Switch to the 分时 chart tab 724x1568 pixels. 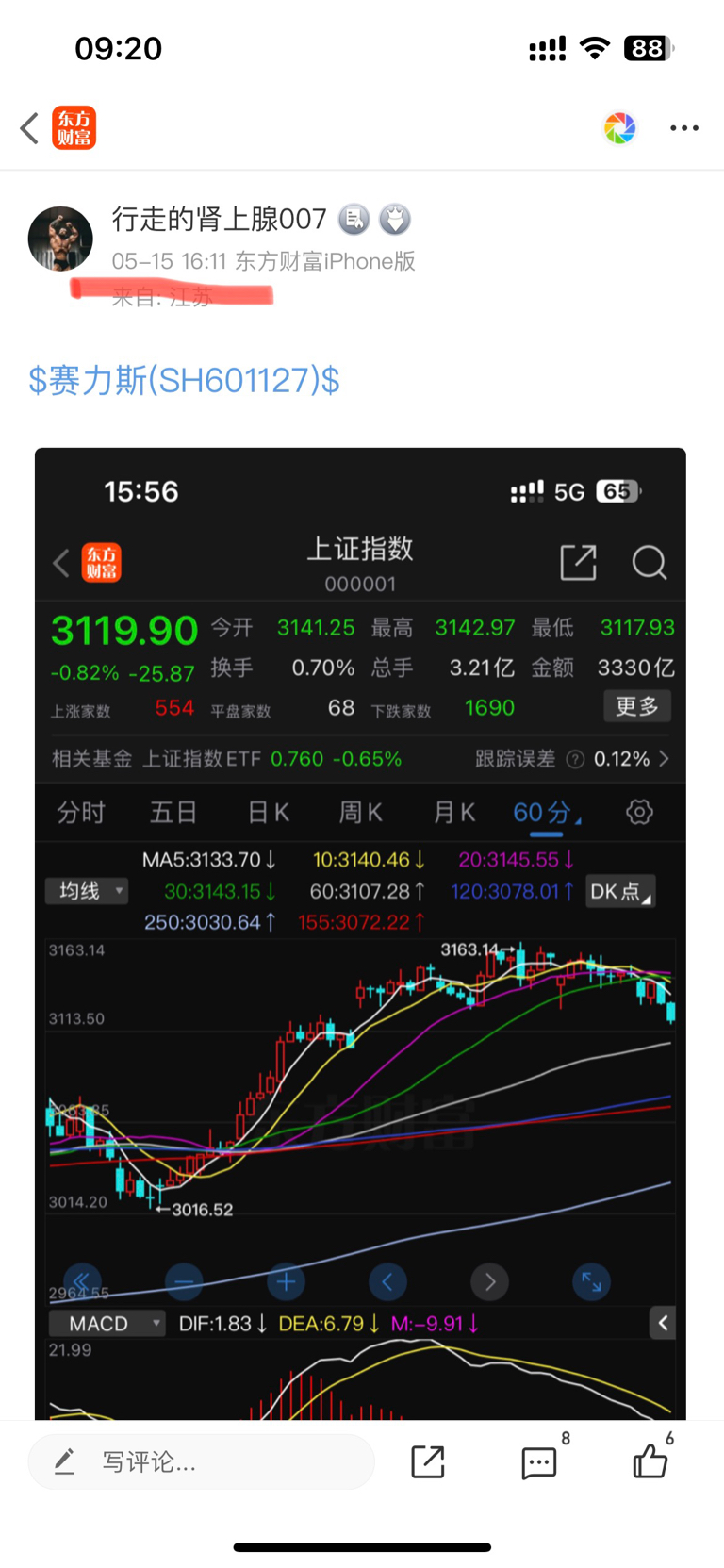(x=81, y=812)
